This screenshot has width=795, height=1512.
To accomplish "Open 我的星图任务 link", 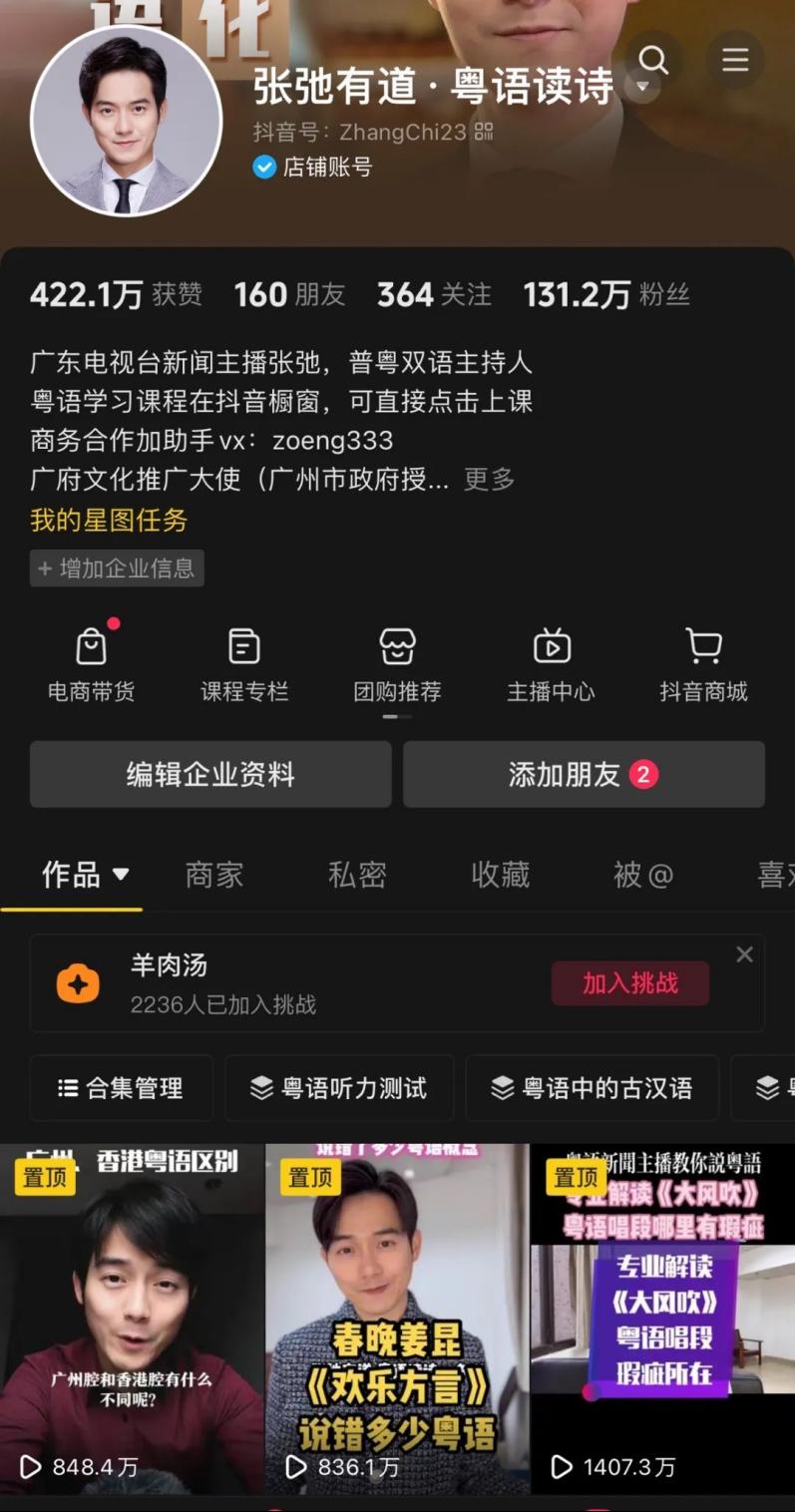I will click(x=109, y=520).
